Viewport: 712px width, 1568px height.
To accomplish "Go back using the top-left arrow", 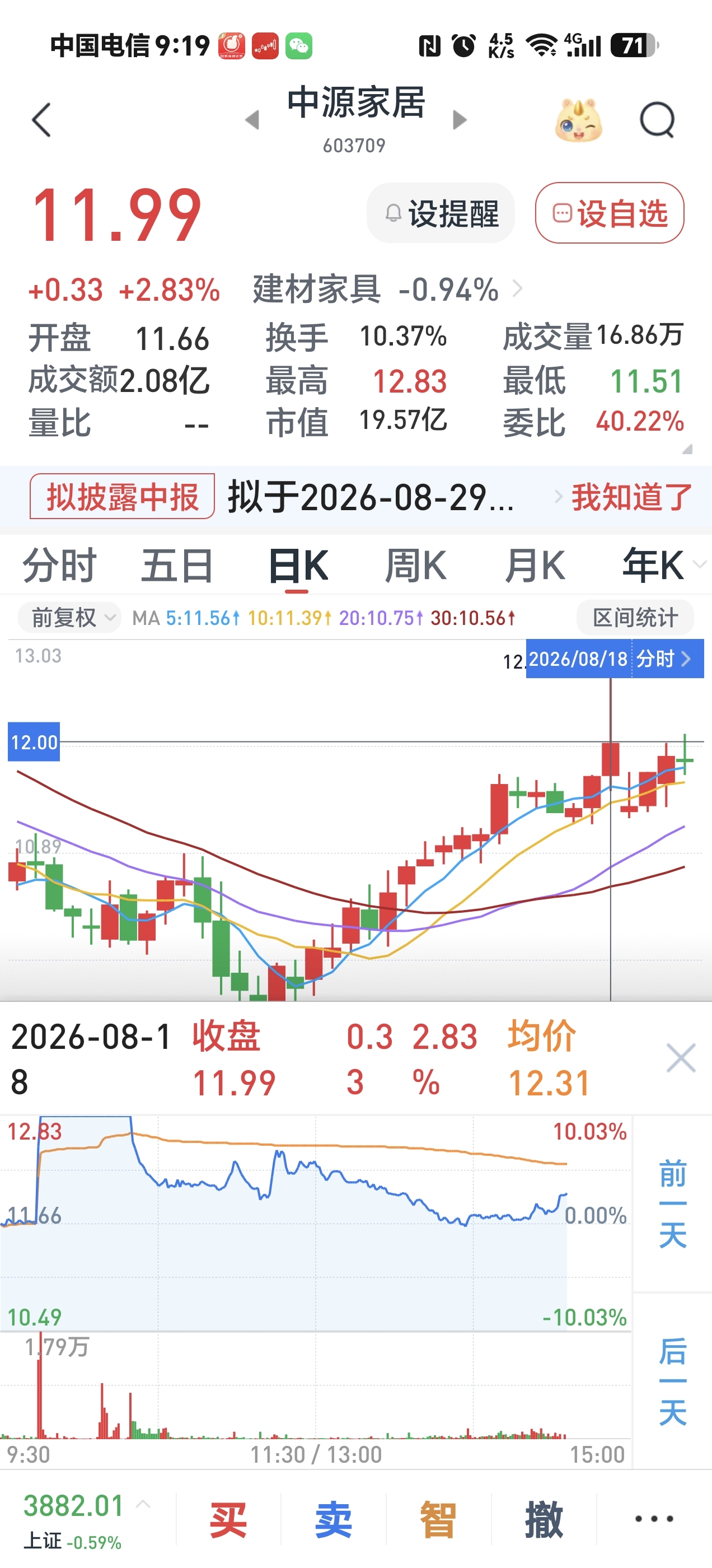I will 41,120.
